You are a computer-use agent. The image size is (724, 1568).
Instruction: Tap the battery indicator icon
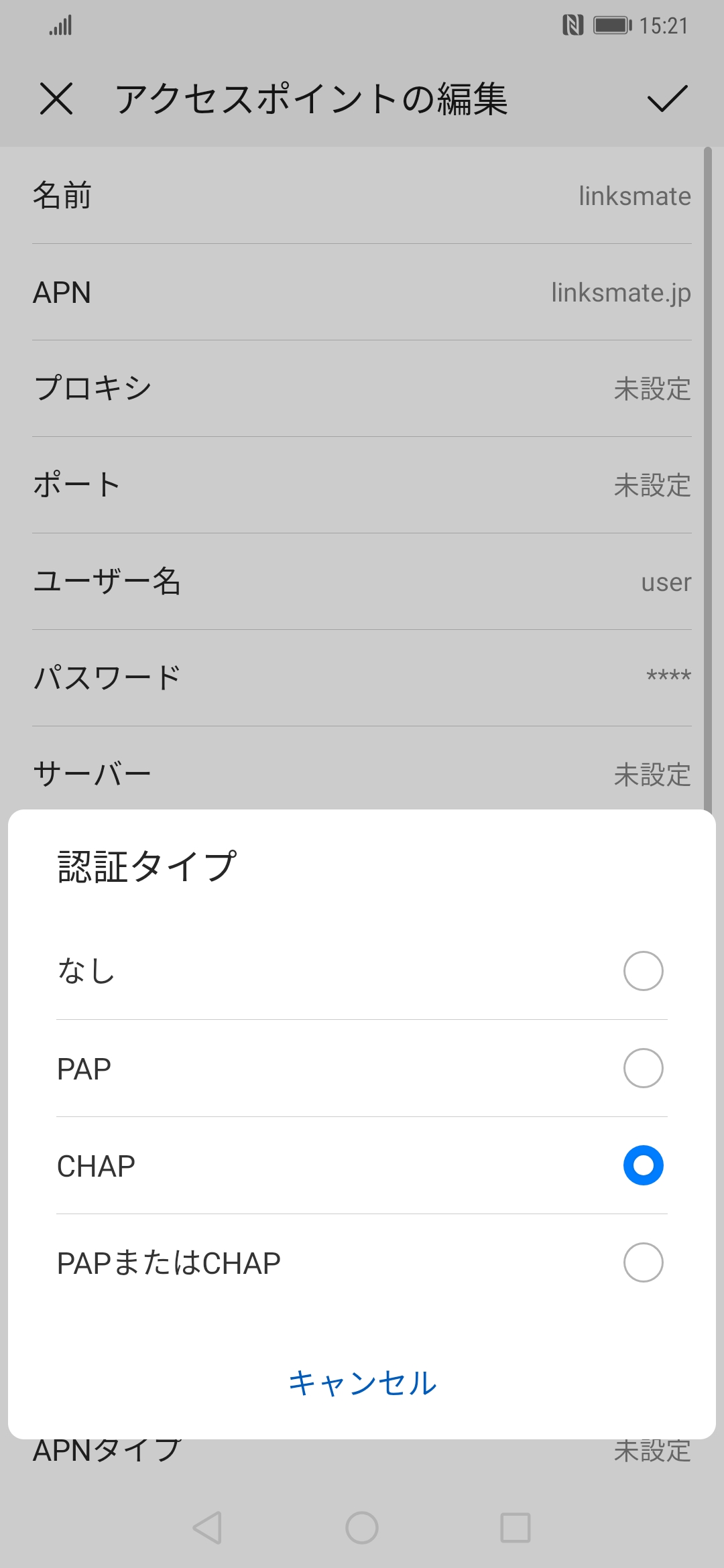coord(611,25)
